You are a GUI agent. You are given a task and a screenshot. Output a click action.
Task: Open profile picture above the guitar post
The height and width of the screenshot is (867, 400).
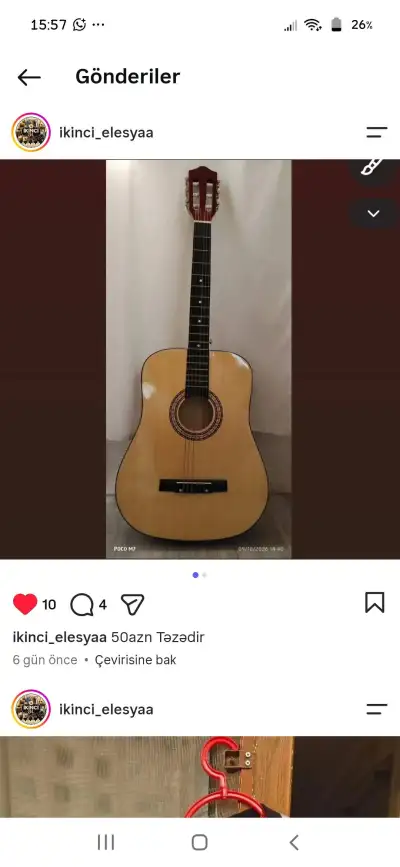tap(31, 133)
